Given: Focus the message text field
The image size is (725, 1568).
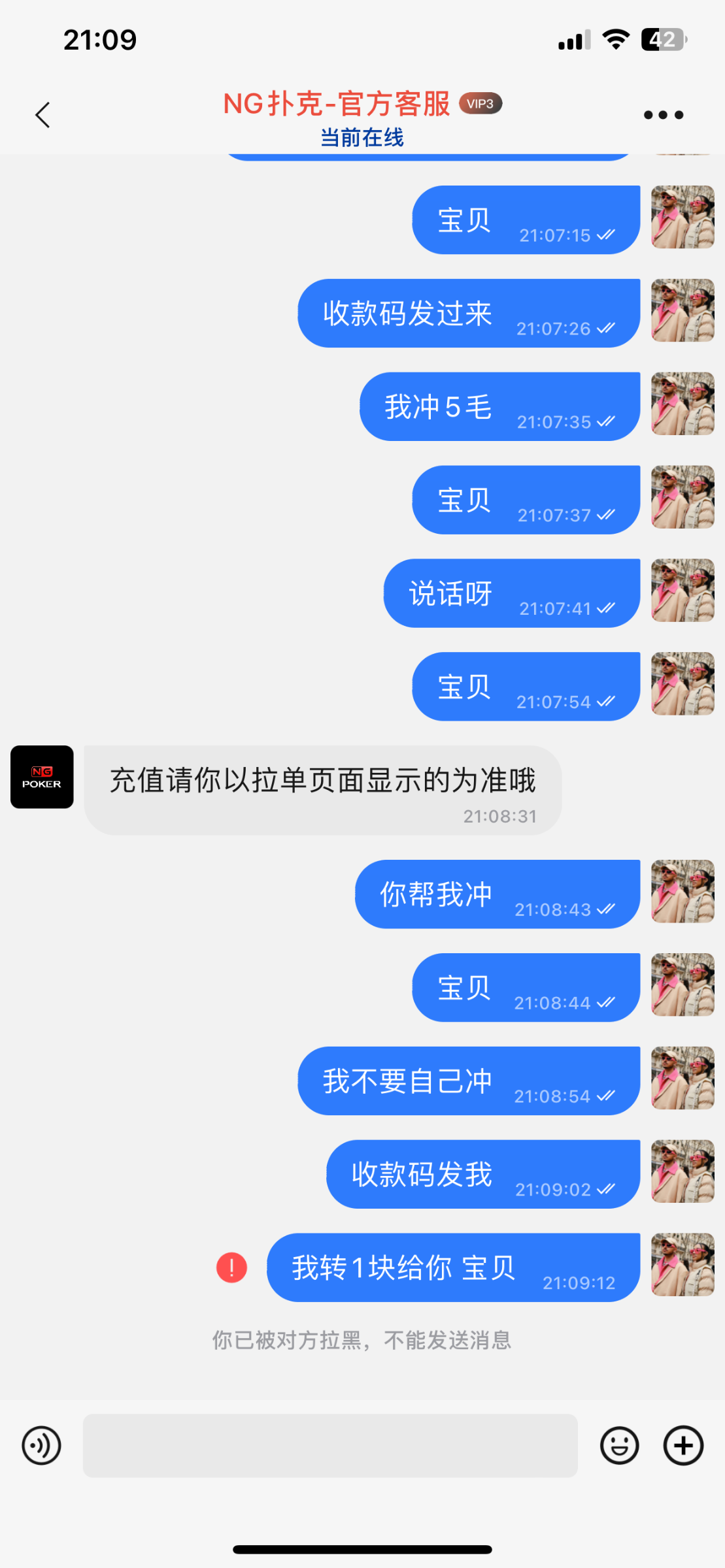Looking at the screenshot, I should coord(330,1445).
